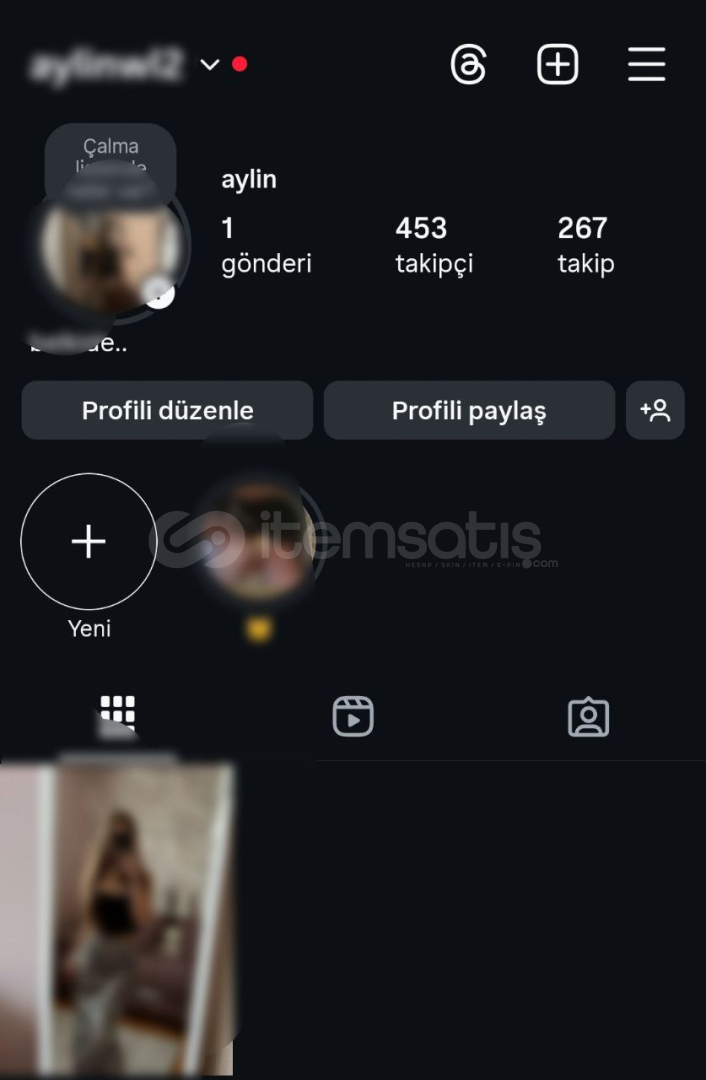
Task: Switch to the tagged photos tab
Action: click(x=588, y=716)
